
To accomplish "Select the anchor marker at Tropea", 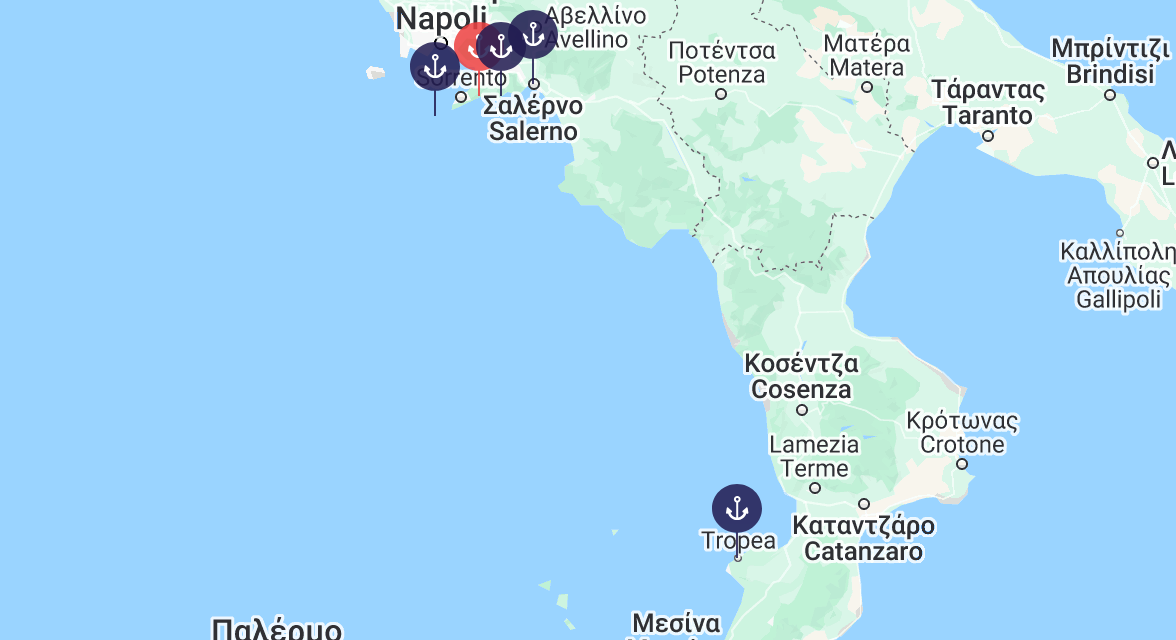I will point(737,509).
